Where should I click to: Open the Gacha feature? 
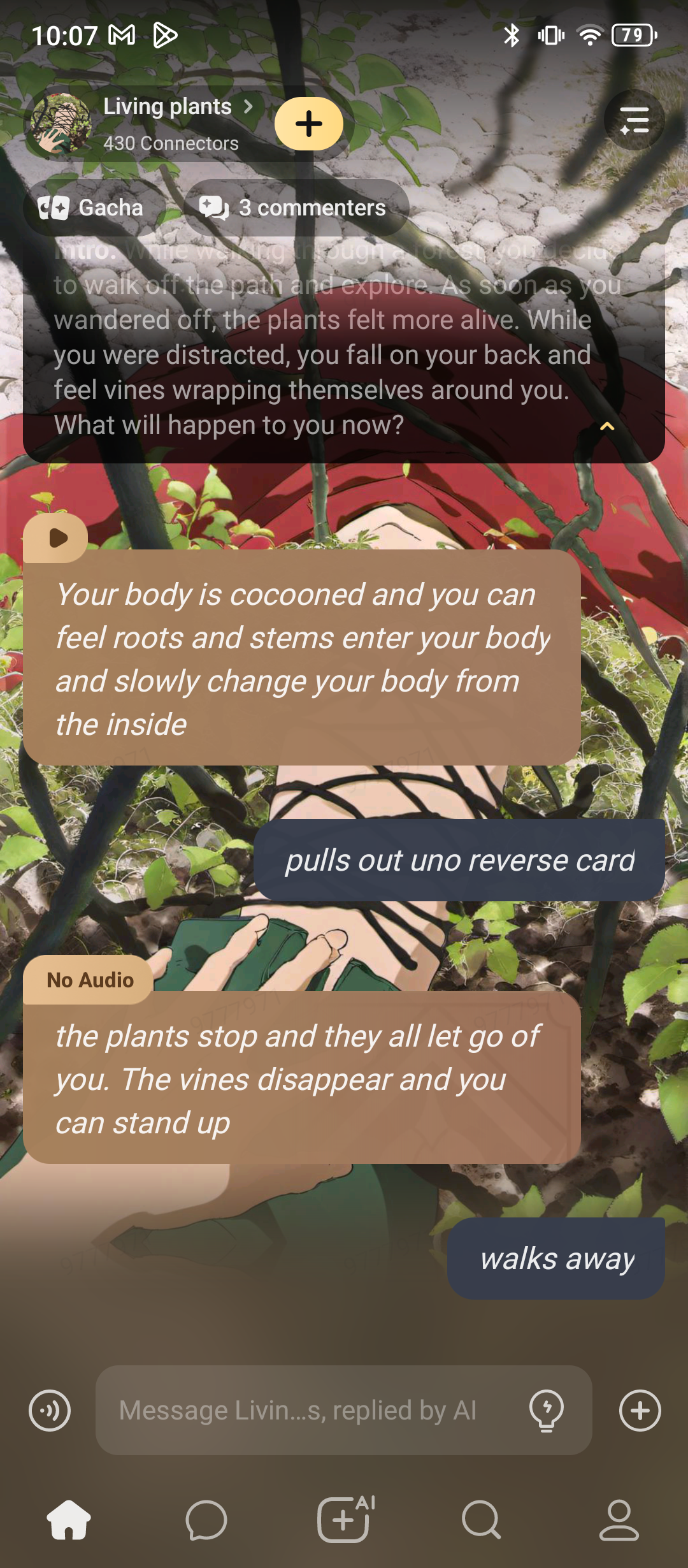click(91, 208)
